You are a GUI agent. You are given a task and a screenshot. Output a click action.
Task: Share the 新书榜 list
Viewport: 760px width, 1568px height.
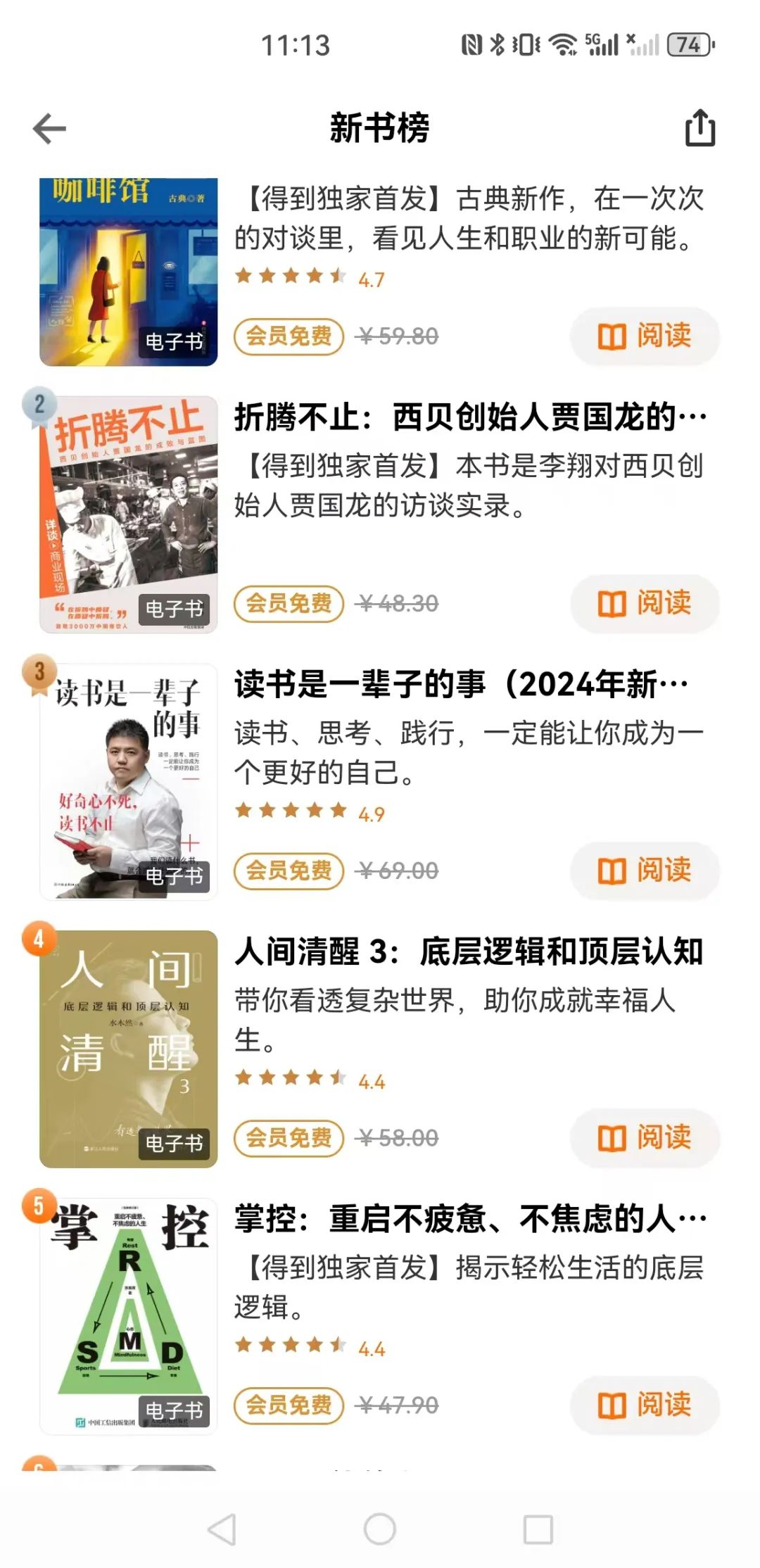coord(700,128)
